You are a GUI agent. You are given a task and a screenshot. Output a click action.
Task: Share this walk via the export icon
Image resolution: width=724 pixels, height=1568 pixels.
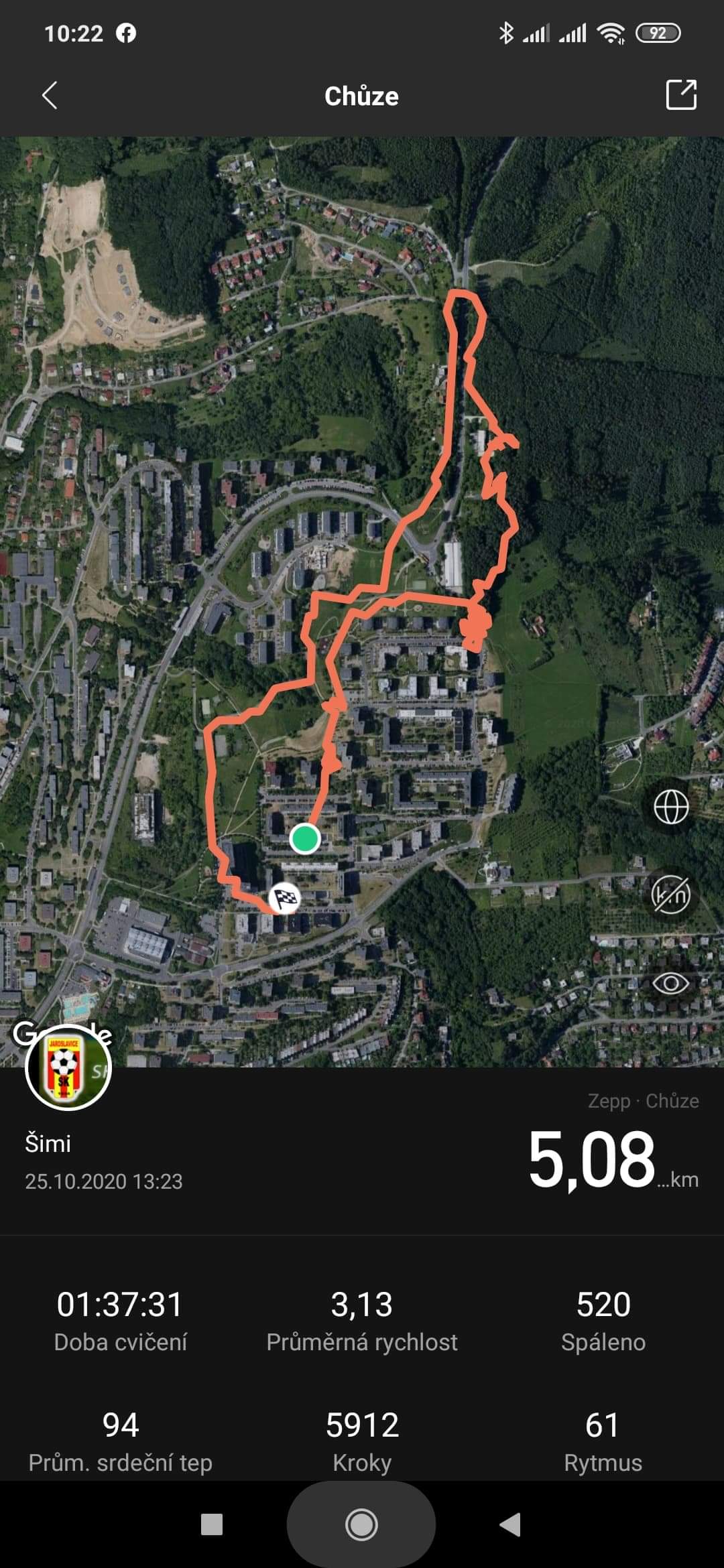point(681,94)
